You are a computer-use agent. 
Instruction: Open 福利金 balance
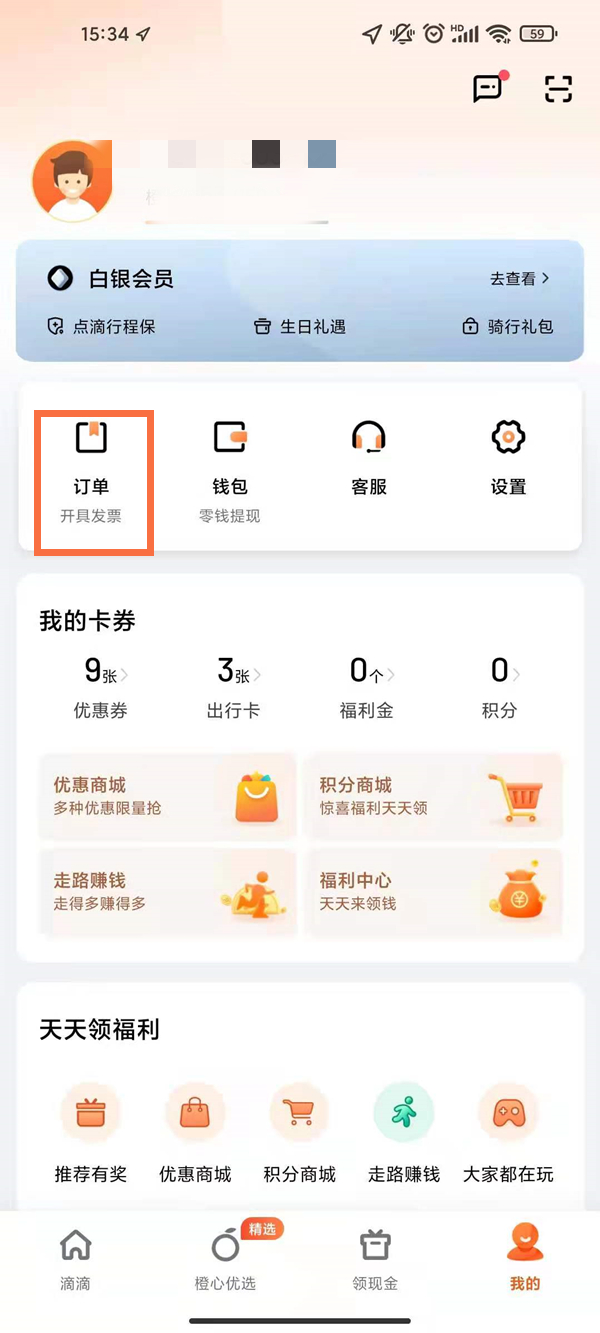point(367,687)
